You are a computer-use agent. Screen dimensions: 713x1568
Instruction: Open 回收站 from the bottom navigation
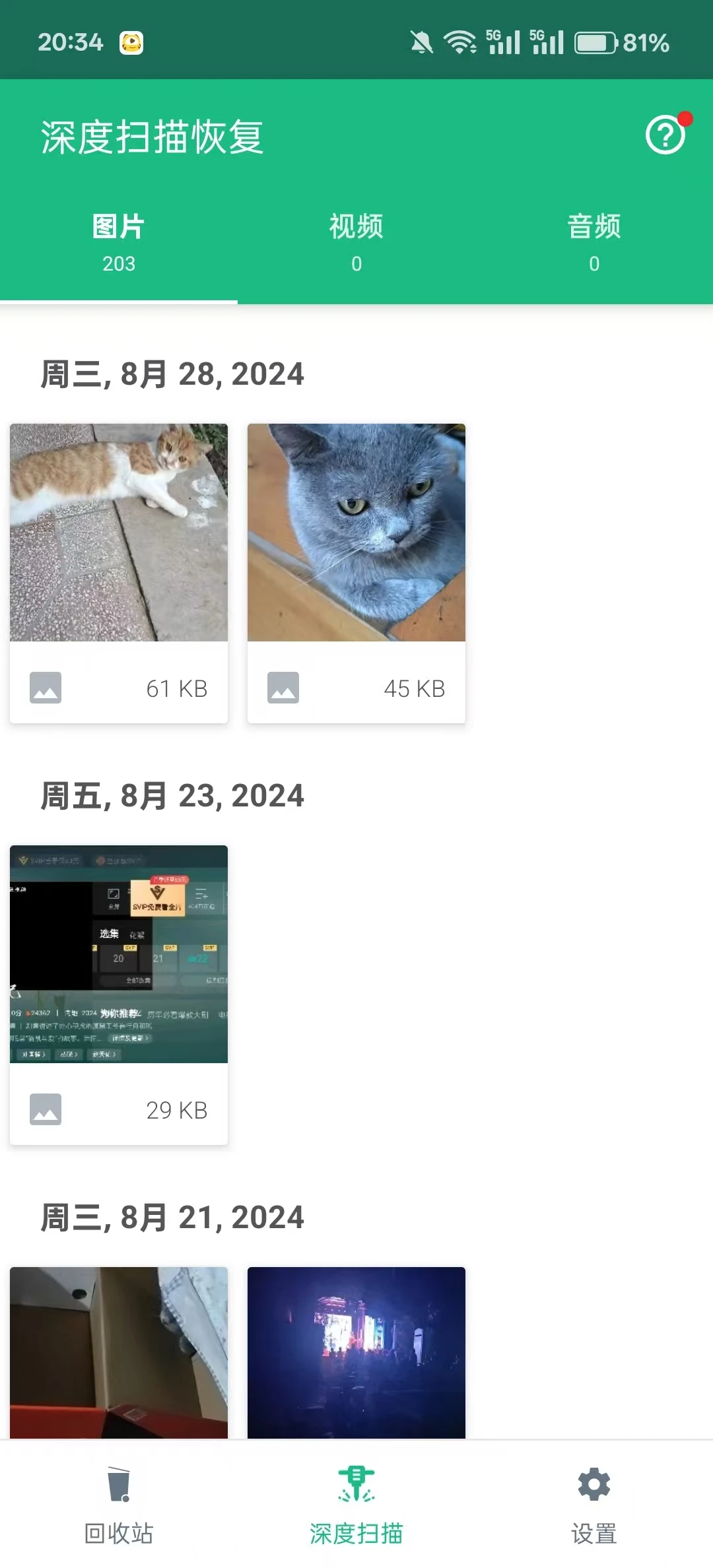[119, 1533]
